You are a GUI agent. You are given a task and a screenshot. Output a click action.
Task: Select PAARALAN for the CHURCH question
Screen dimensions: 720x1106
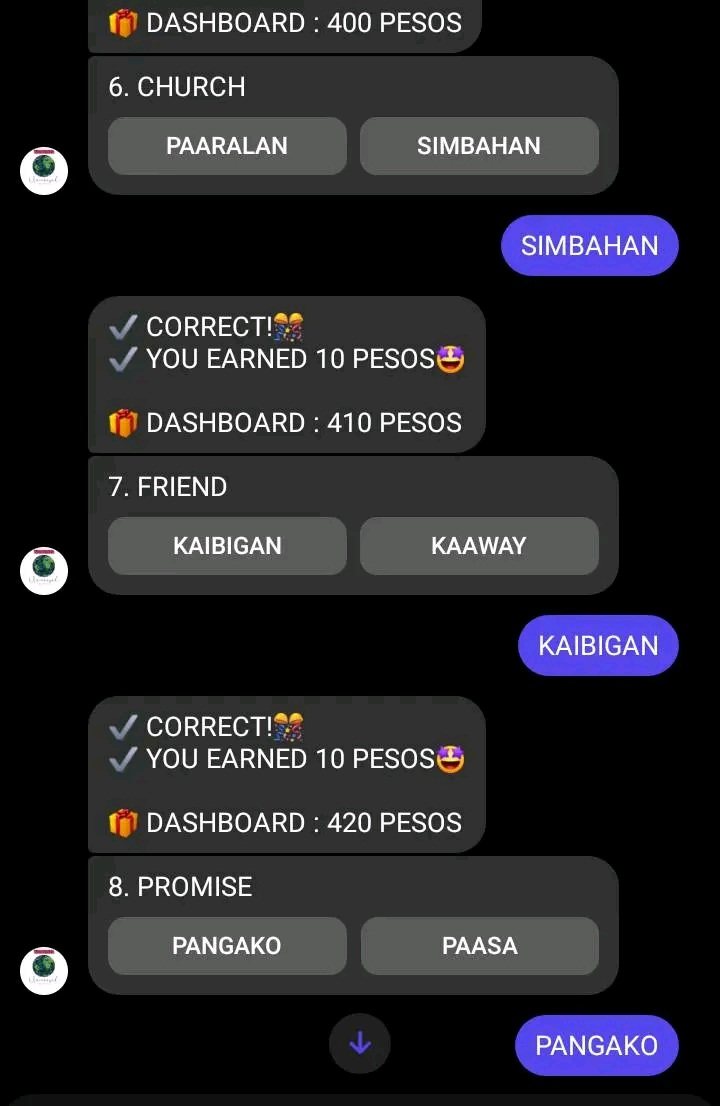[x=227, y=146]
